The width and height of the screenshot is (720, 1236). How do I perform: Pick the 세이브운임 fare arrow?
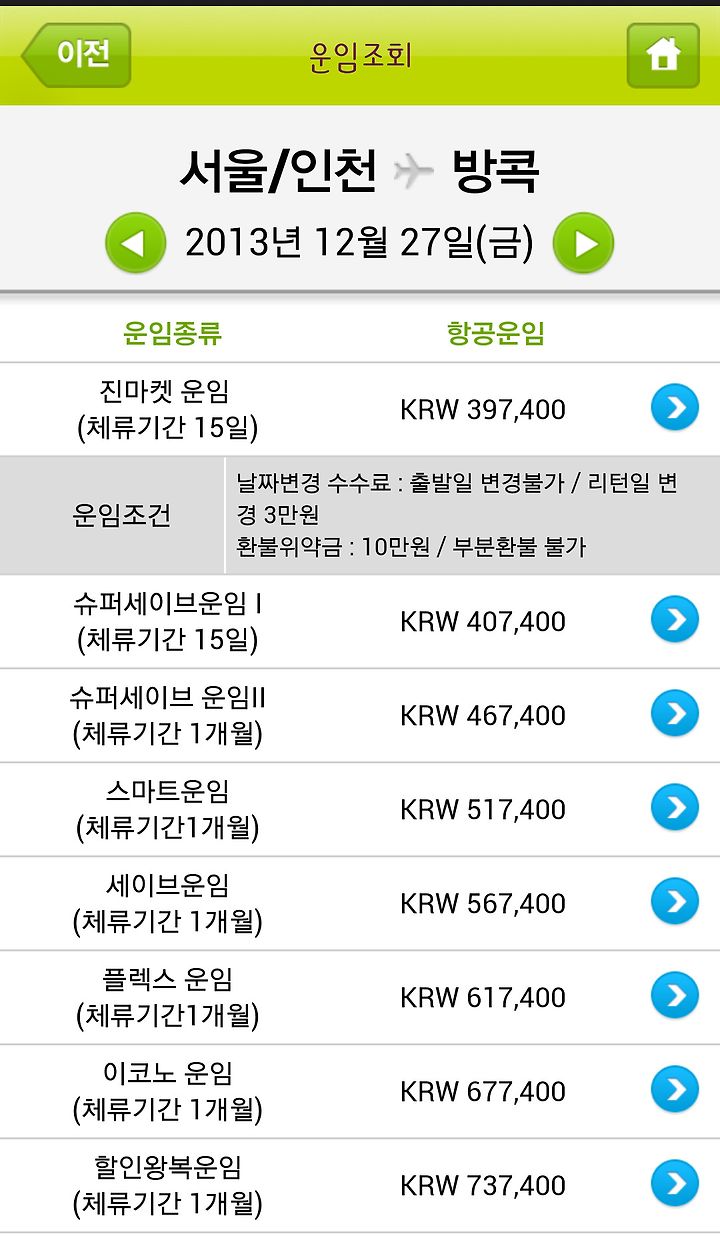(x=675, y=902)
